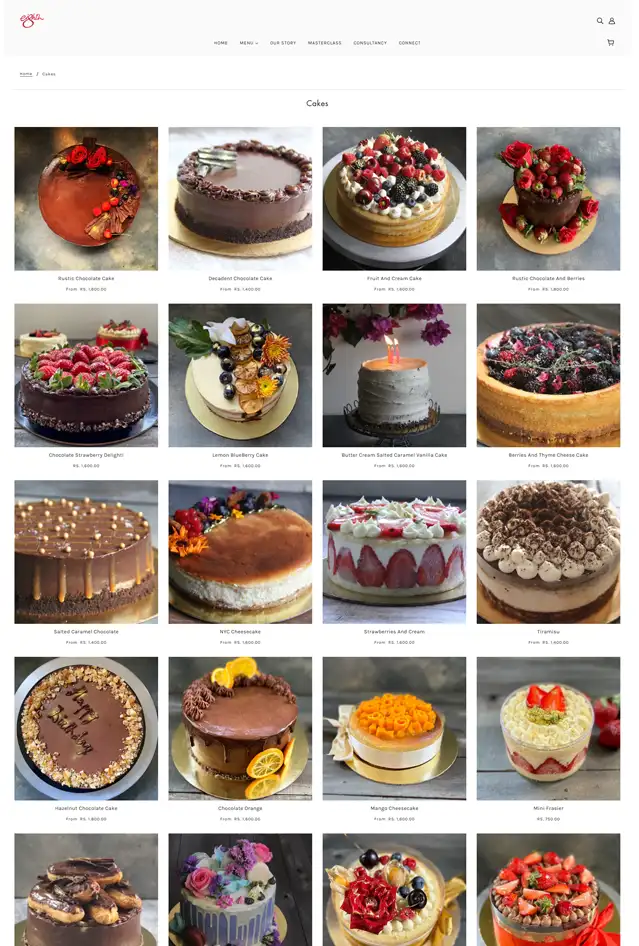This screenshot has width=639, height=946.
Task: Select the Fruit And Cream Cake
Action: pyautogui.click(x=394, y=198)
